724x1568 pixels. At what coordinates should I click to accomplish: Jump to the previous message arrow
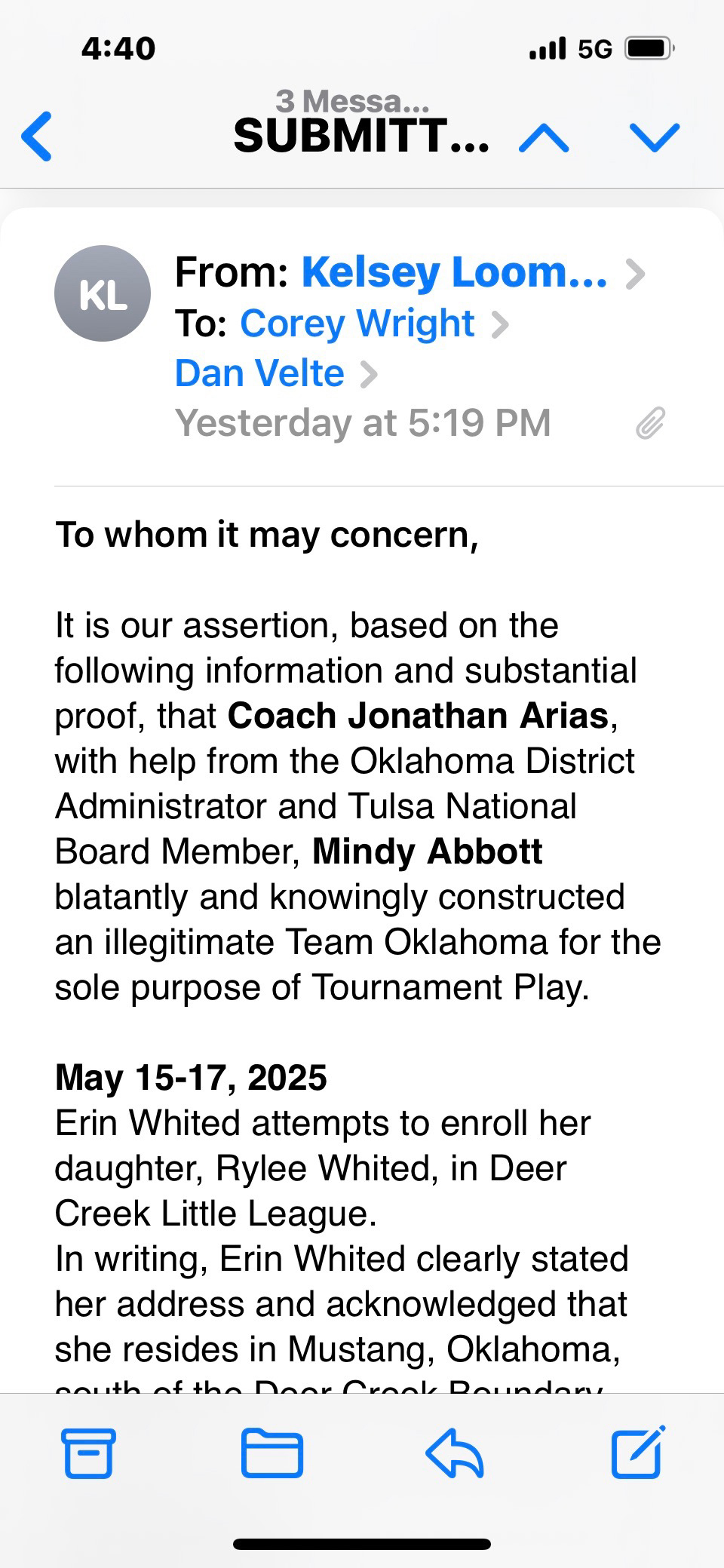(x=544, y=137)
